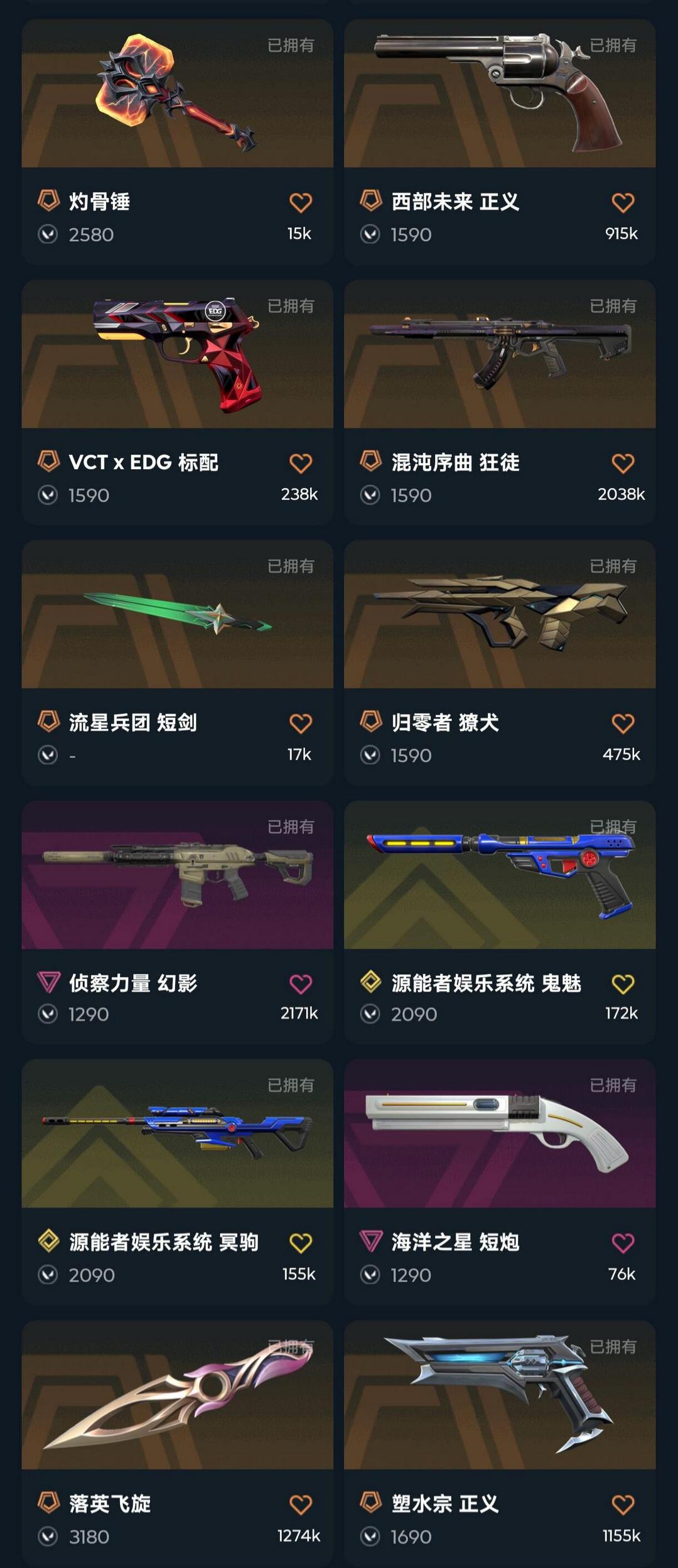Like the 灼骨锤 skin
678x1568 pixels.
[x=301, y=203]
